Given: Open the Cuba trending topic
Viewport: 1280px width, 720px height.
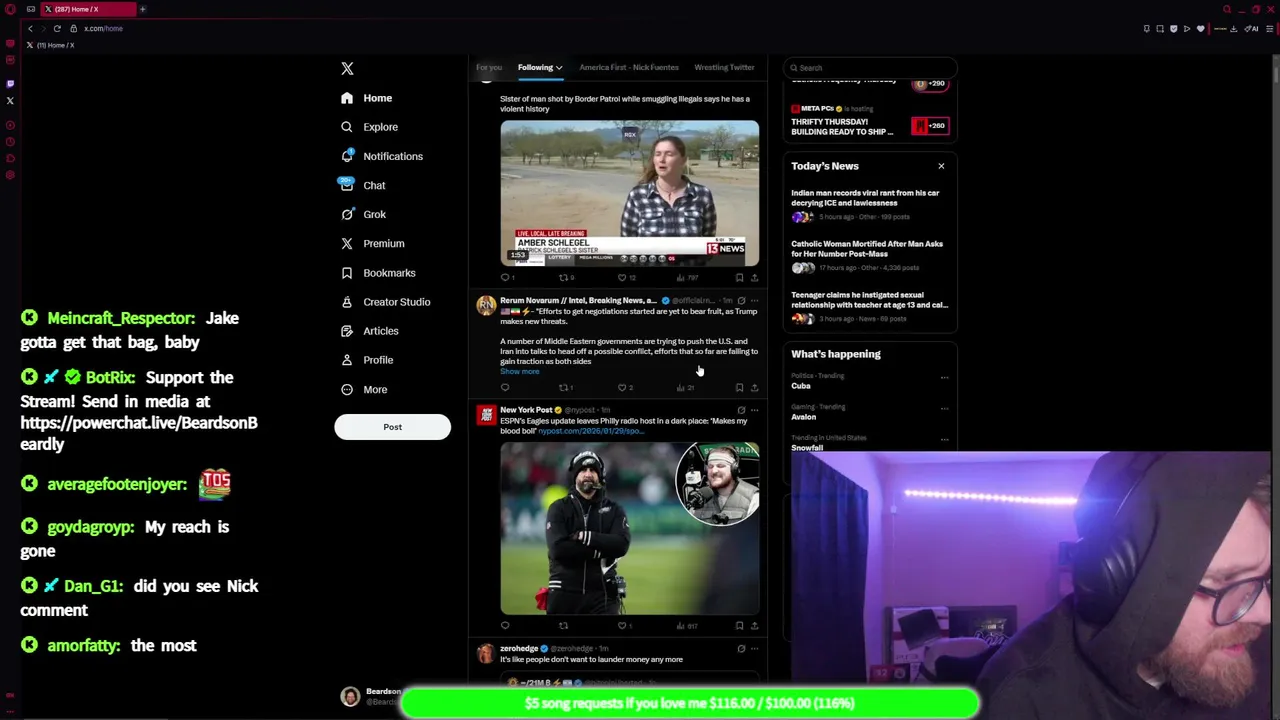Looking at the screenshot, I should (801, 386).
